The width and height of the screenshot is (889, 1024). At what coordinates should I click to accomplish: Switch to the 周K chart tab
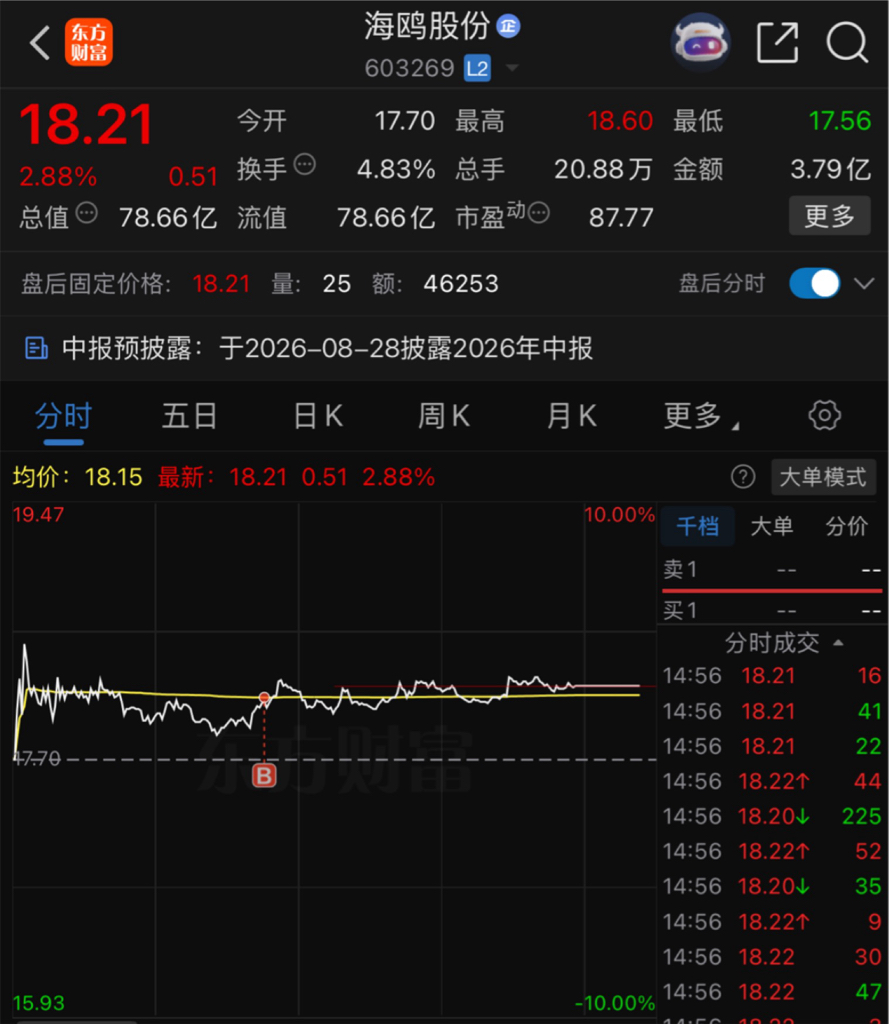coord(444,416)
